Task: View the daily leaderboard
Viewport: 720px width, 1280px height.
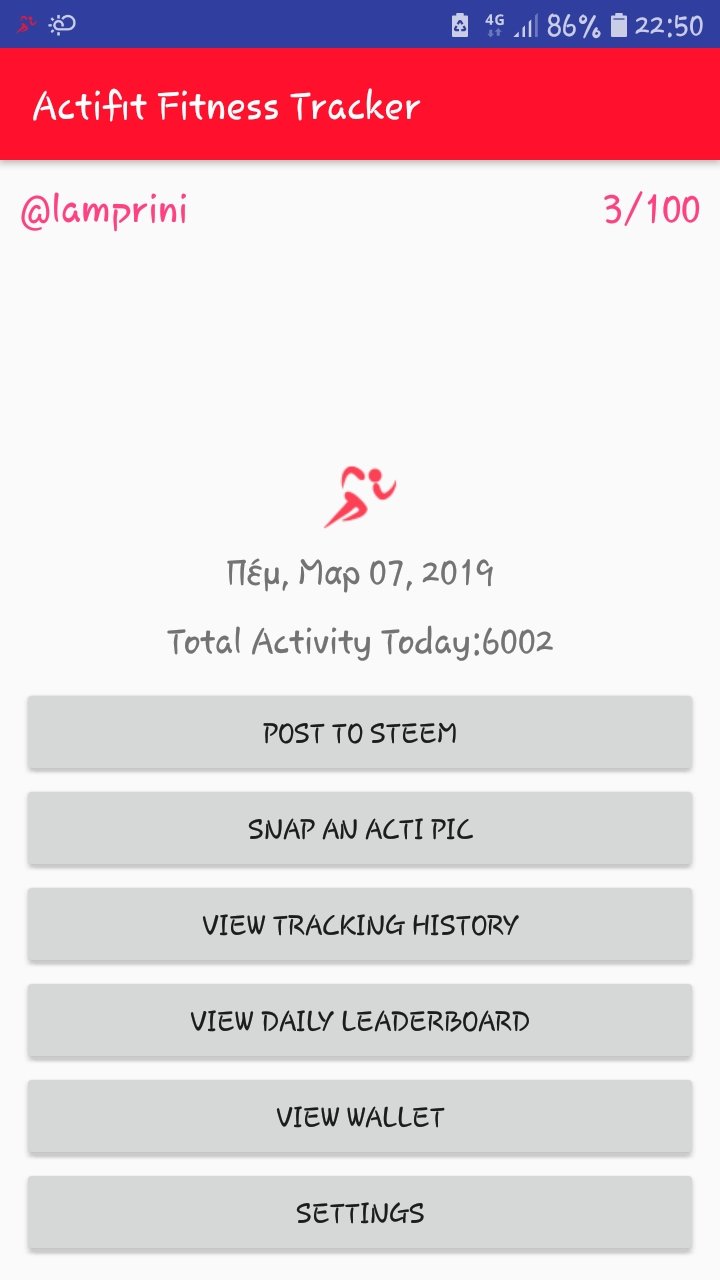Action: tap(360, 1021)
